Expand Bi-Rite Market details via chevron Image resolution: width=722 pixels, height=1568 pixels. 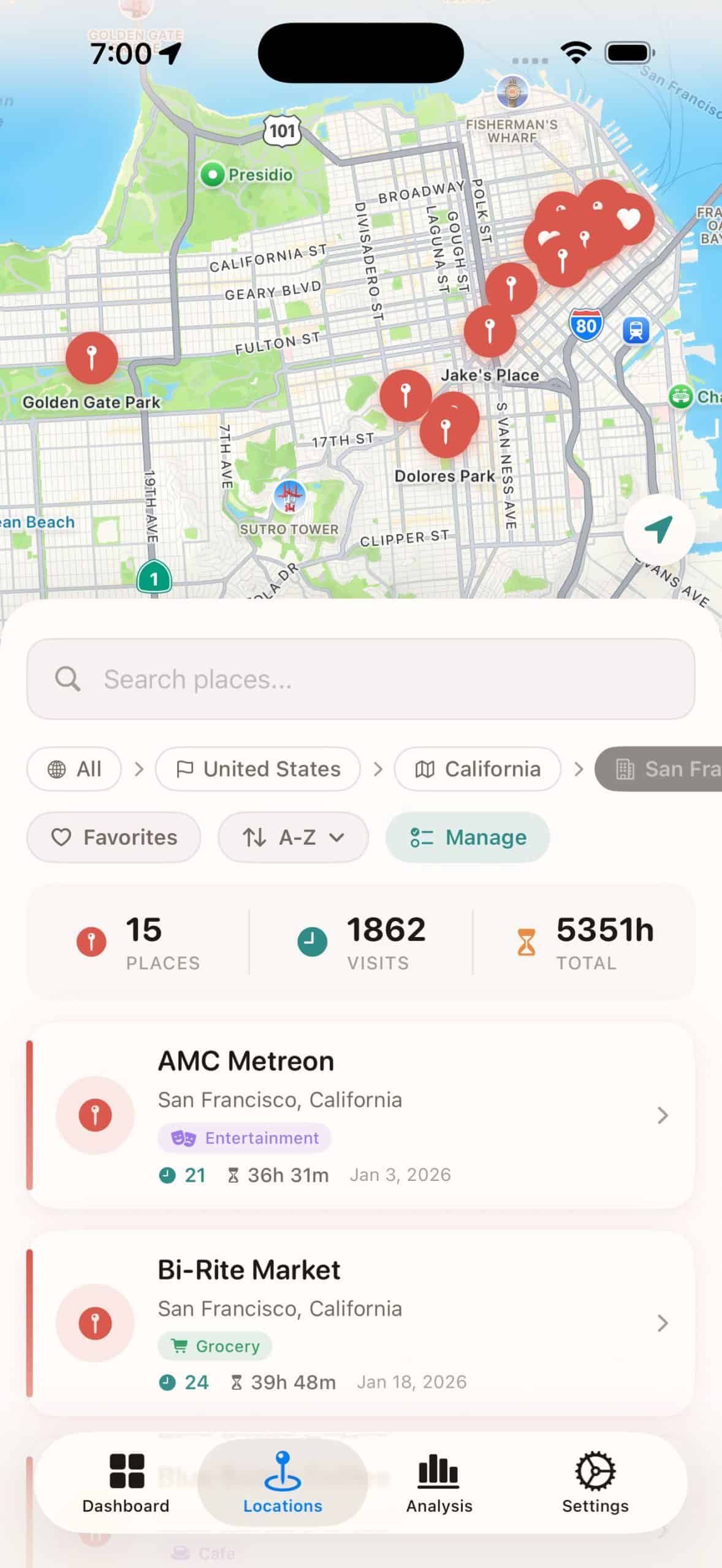tap(663, 1323)
